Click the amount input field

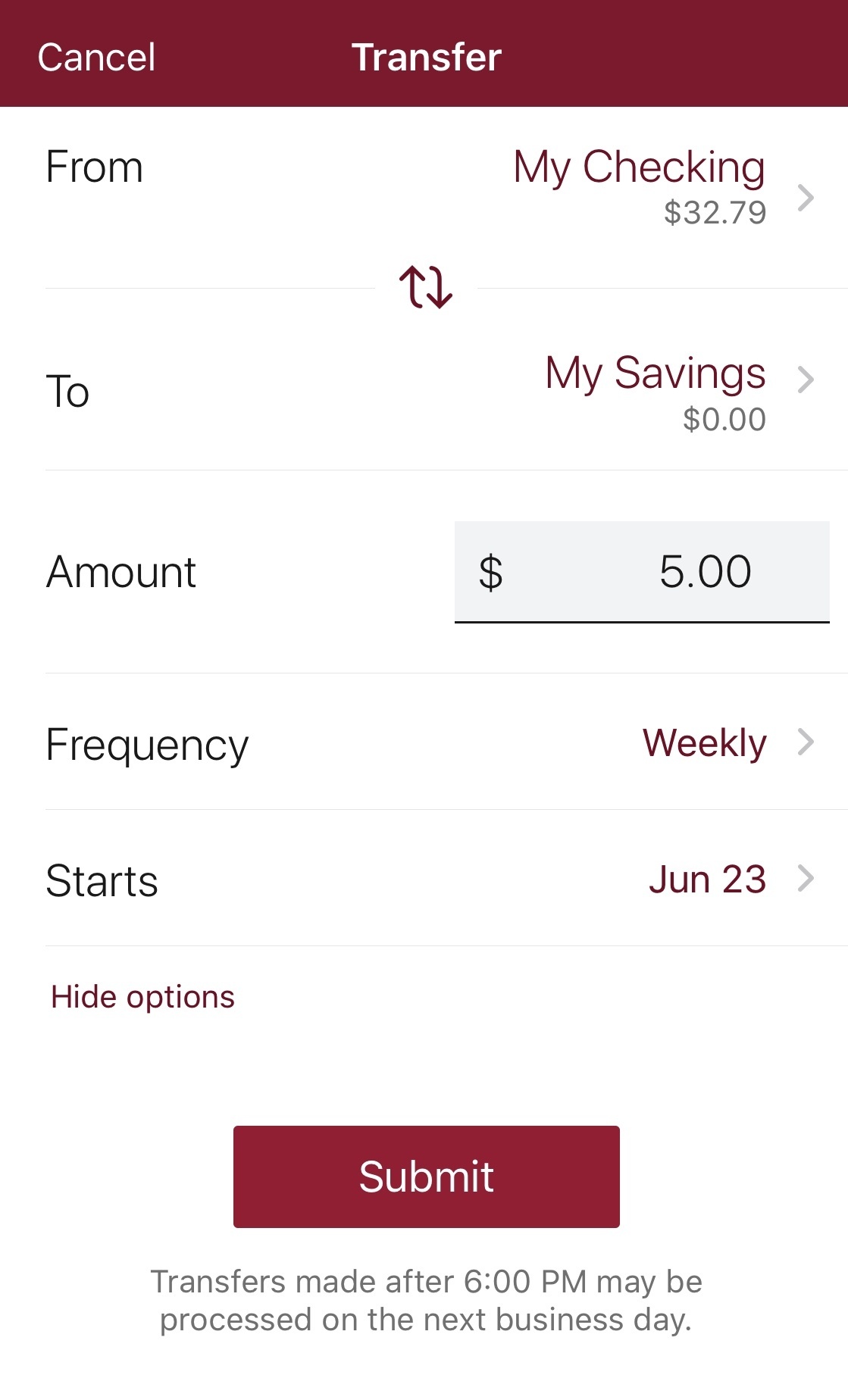(x=640, y=572)
